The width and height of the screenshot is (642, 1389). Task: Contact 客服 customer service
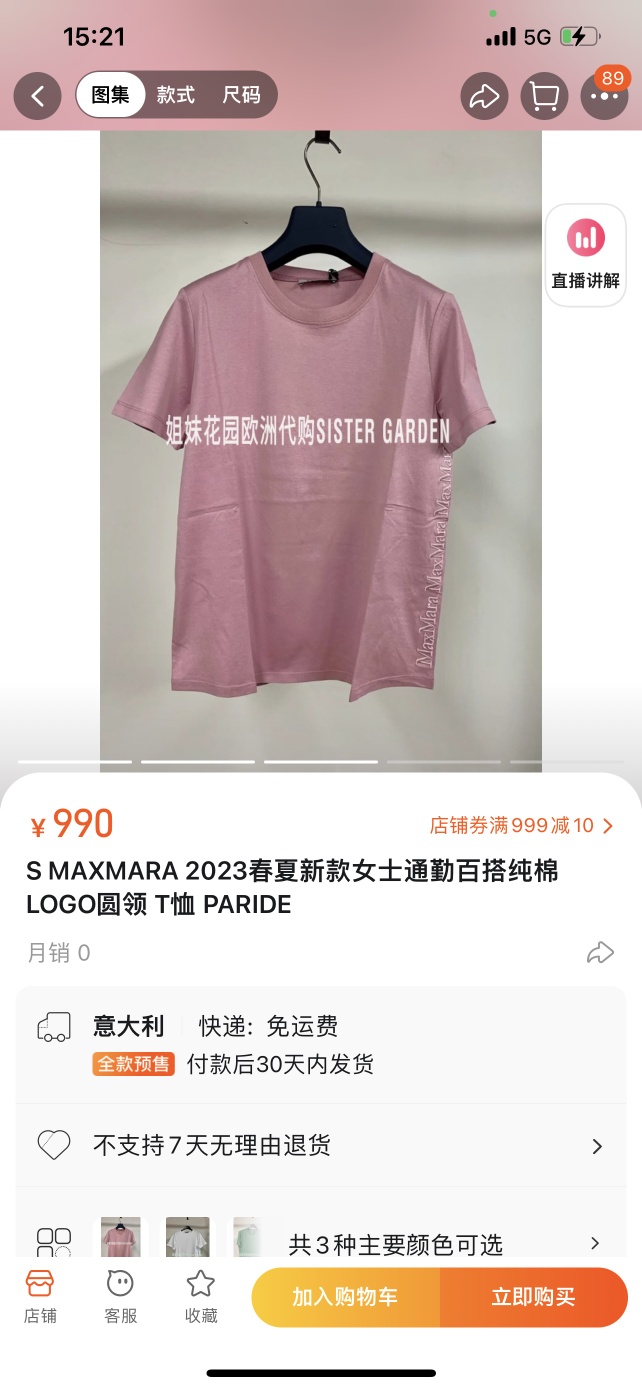[x=120, y=1297]
